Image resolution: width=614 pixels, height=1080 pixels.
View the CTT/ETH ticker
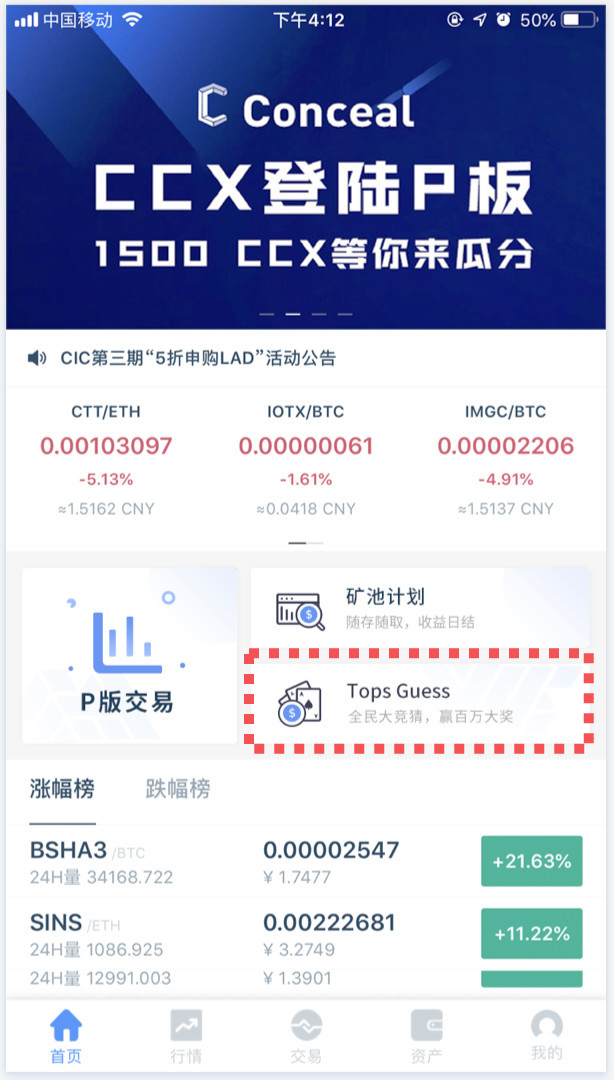pyautogui.click(x=106, y=460)
